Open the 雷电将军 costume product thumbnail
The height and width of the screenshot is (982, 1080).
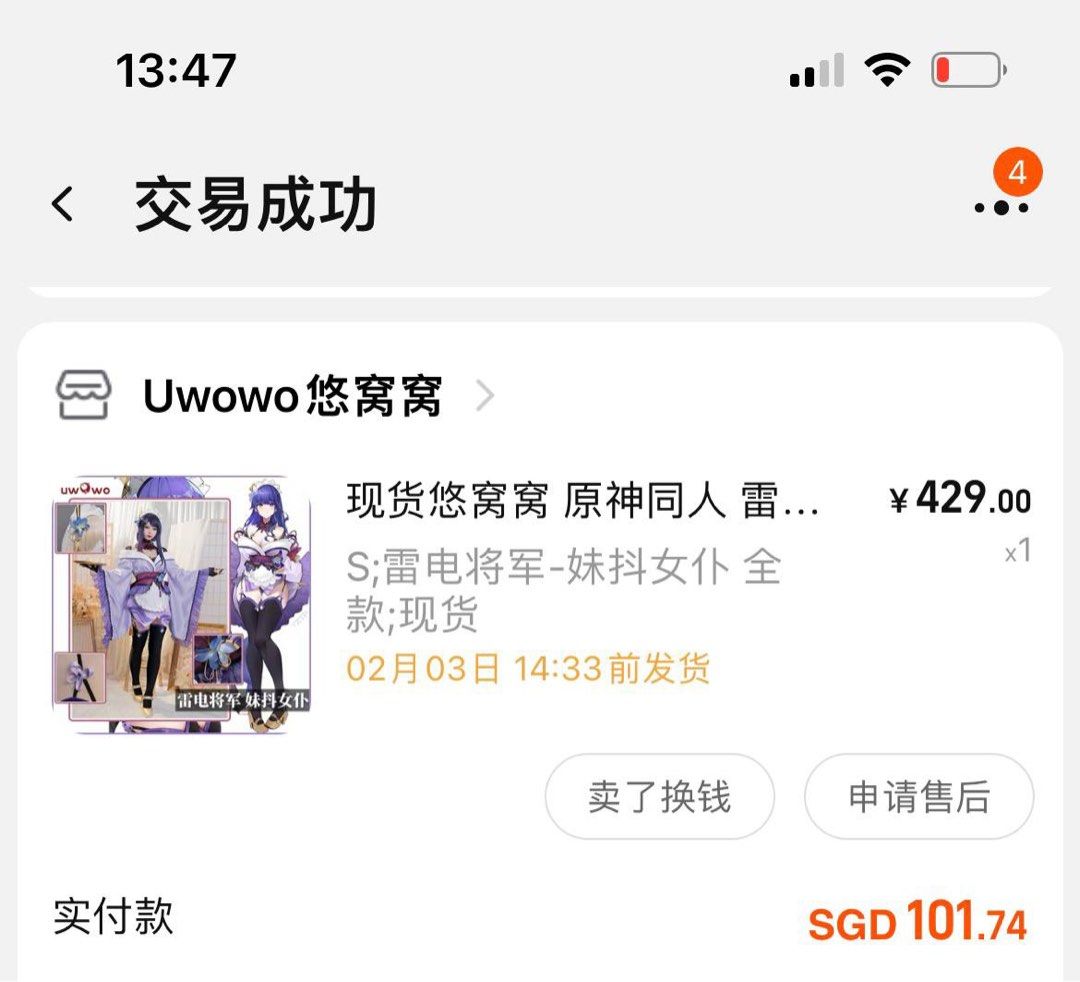tap(181, 605)
